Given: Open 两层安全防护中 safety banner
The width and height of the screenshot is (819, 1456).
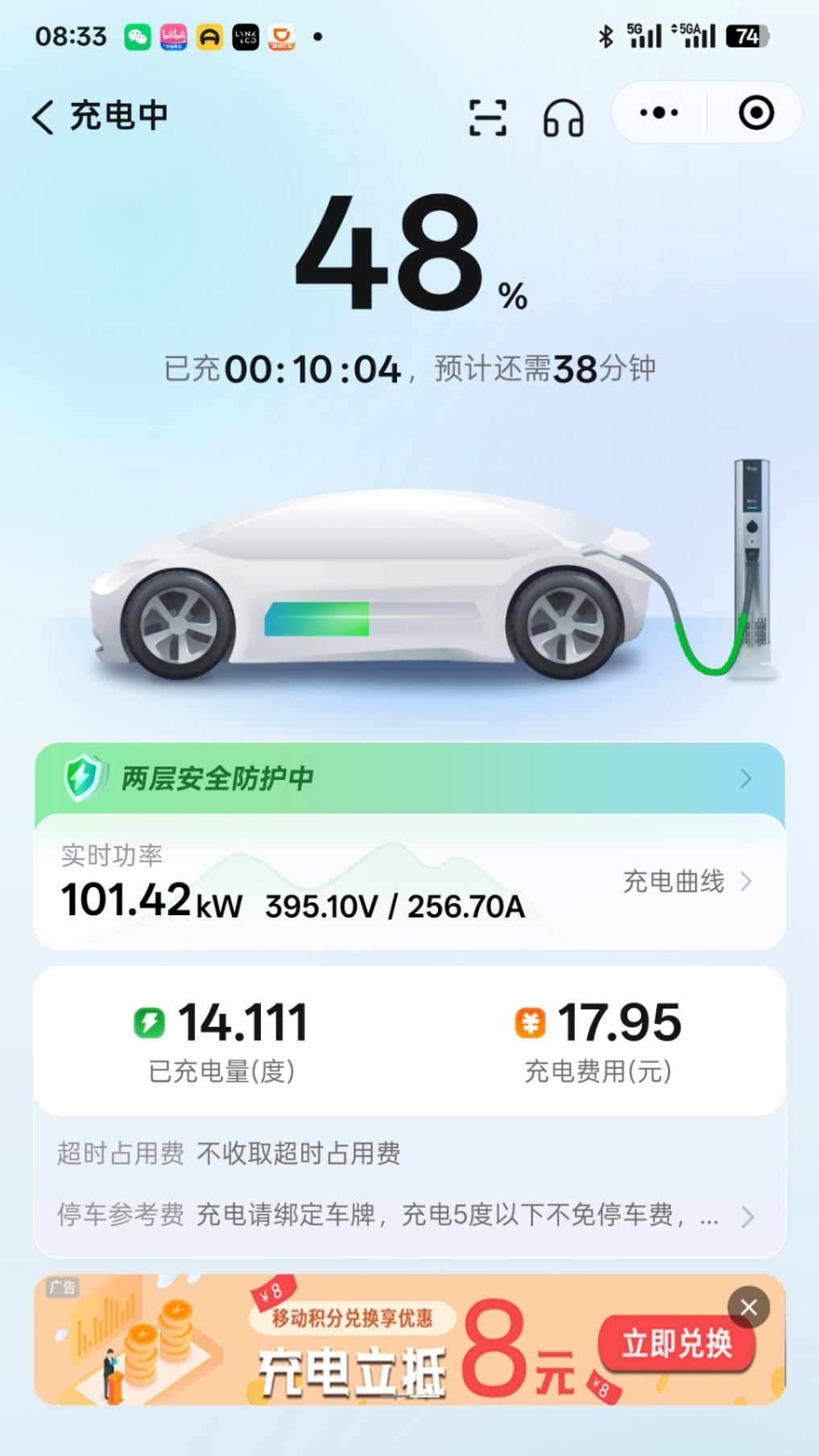Looking at the screenshot, I should (x=409, y=778).
